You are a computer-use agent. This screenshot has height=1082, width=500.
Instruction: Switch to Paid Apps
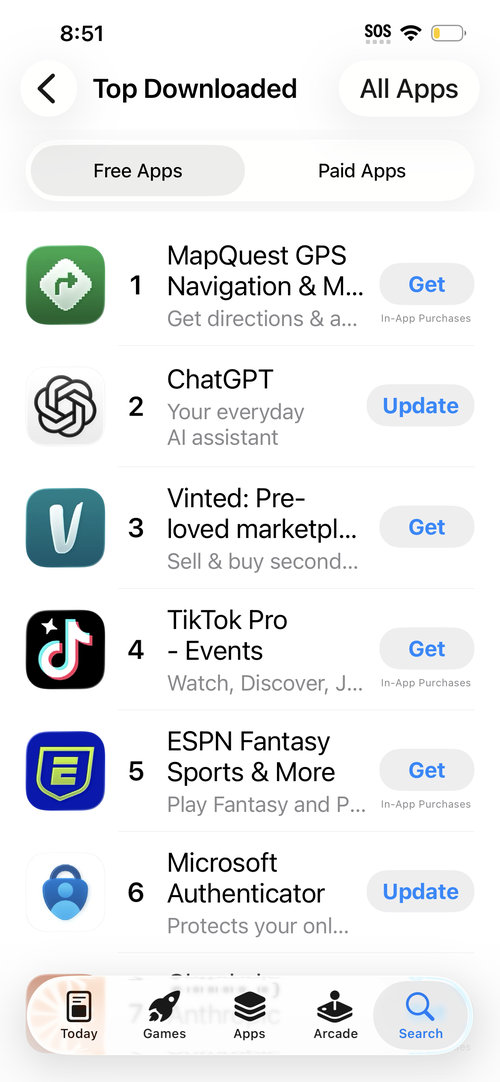tap(361, 170)
